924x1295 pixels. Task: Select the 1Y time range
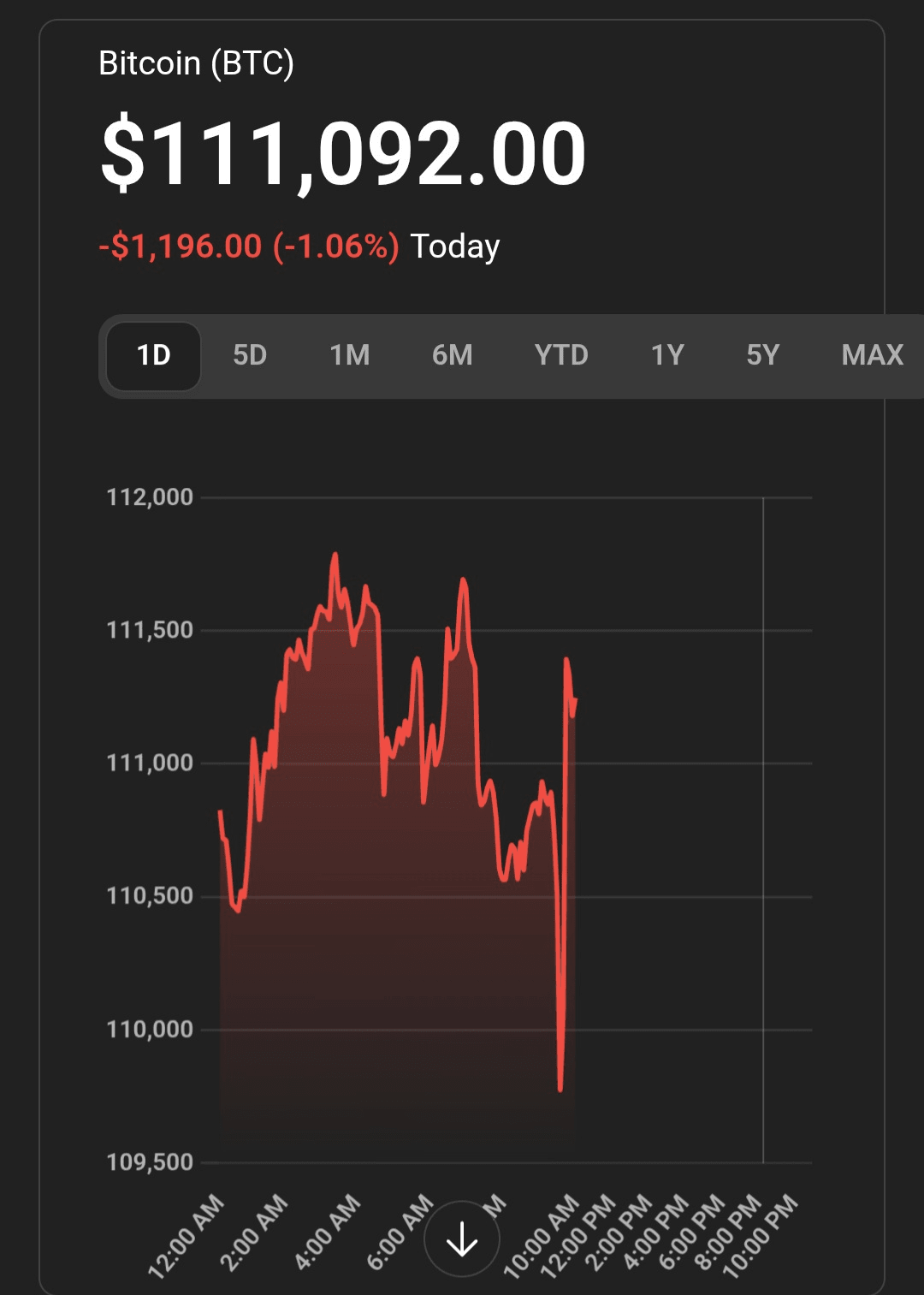(x=667, y=355)
